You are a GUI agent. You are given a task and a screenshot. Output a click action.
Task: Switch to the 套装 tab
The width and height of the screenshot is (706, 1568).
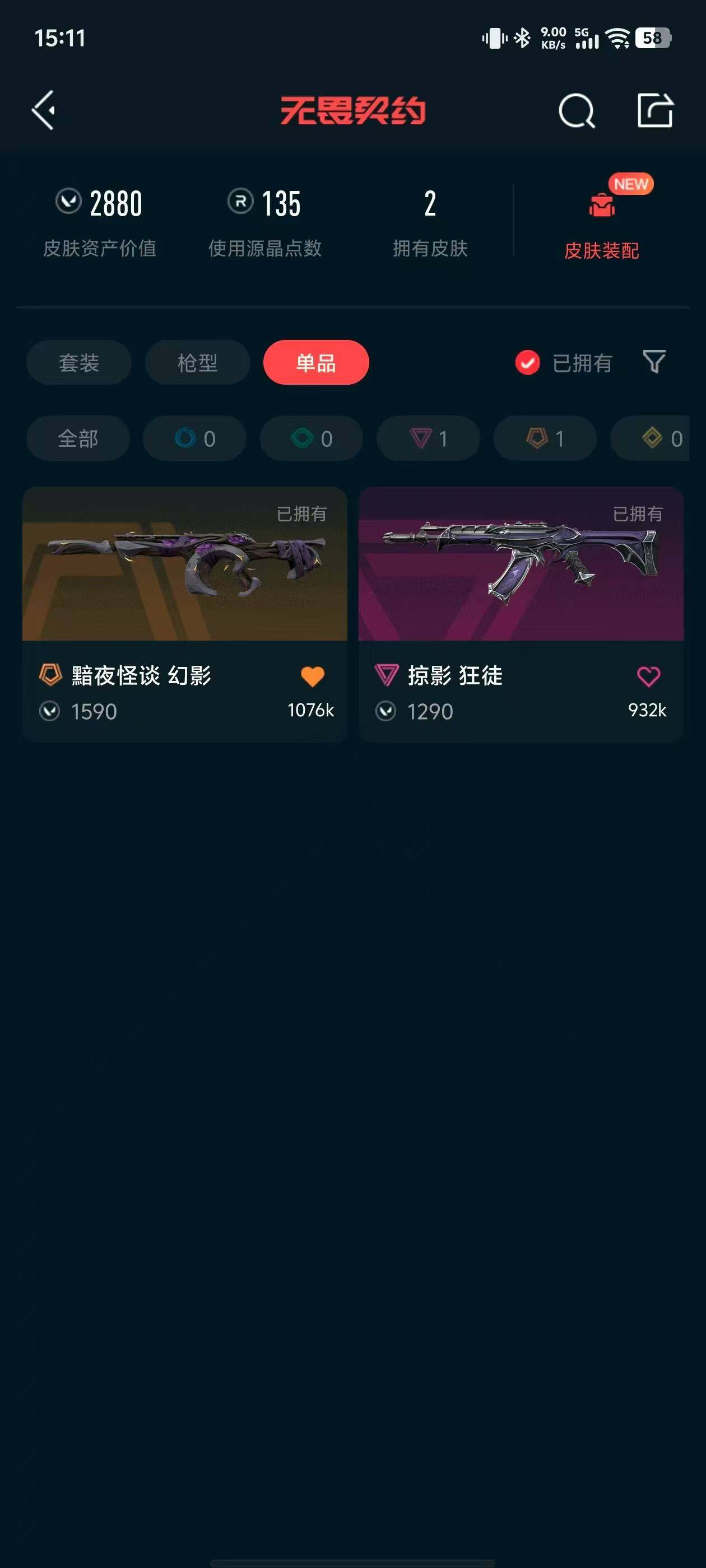(78, 363)
